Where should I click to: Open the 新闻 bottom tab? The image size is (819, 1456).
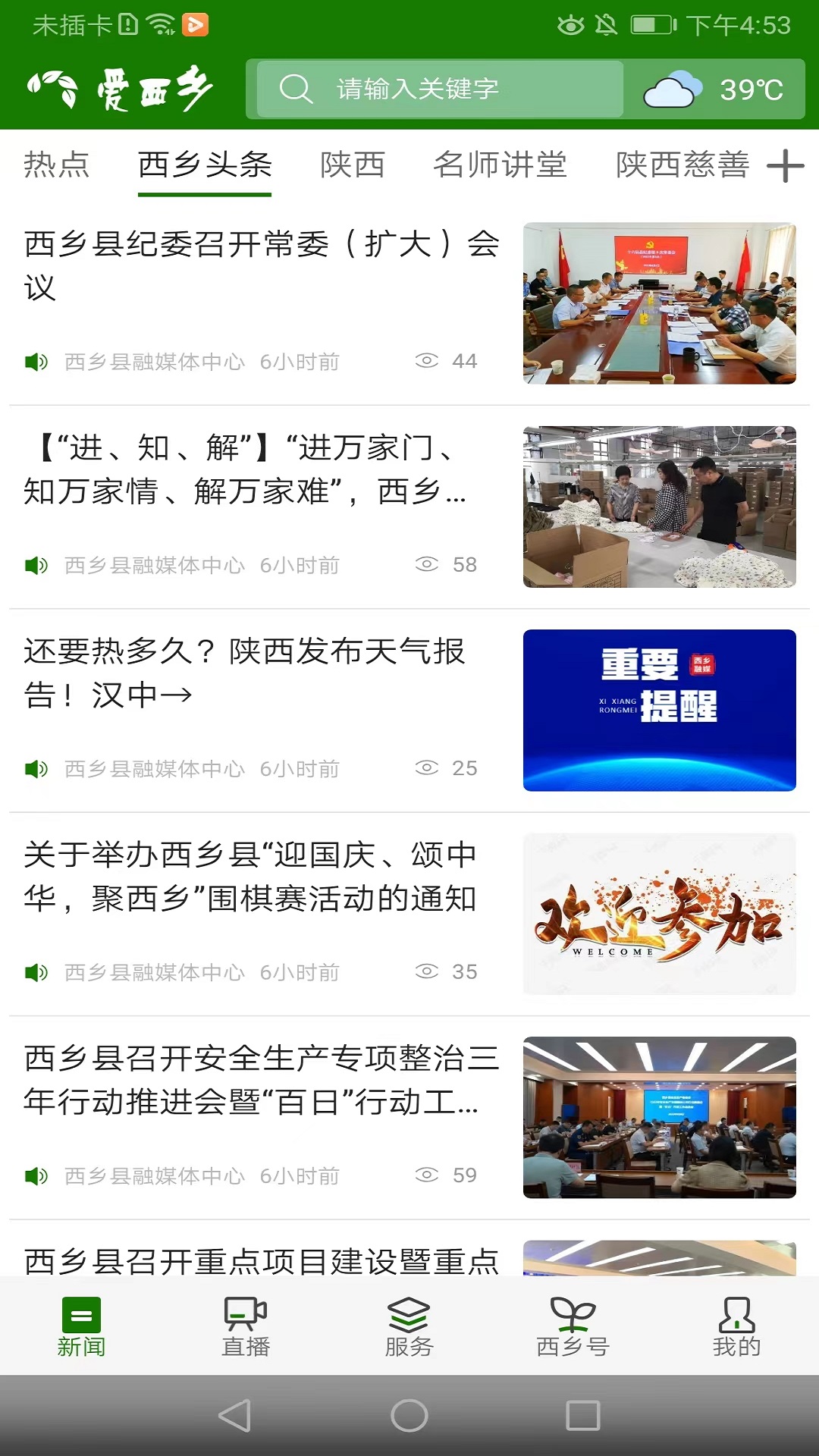[81, 1327]
